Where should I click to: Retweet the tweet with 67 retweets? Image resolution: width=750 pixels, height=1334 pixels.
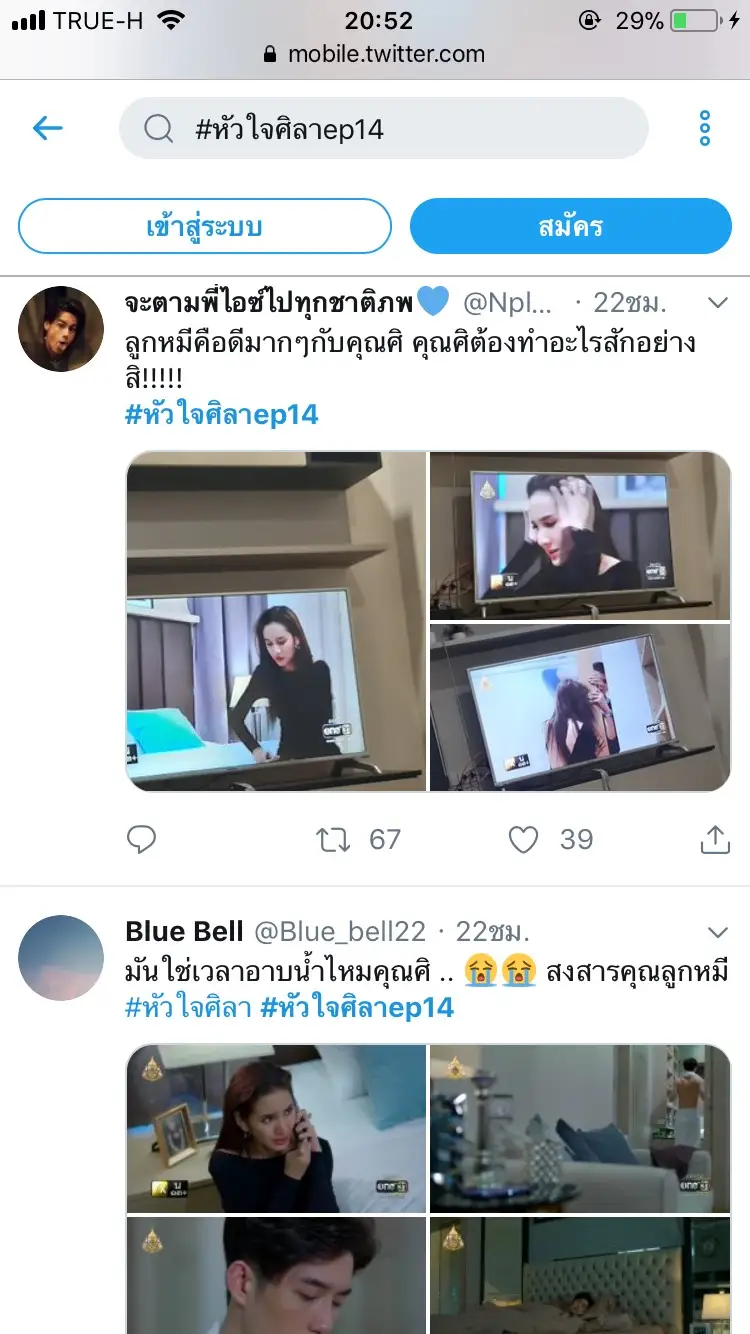(x=334, y=840)
